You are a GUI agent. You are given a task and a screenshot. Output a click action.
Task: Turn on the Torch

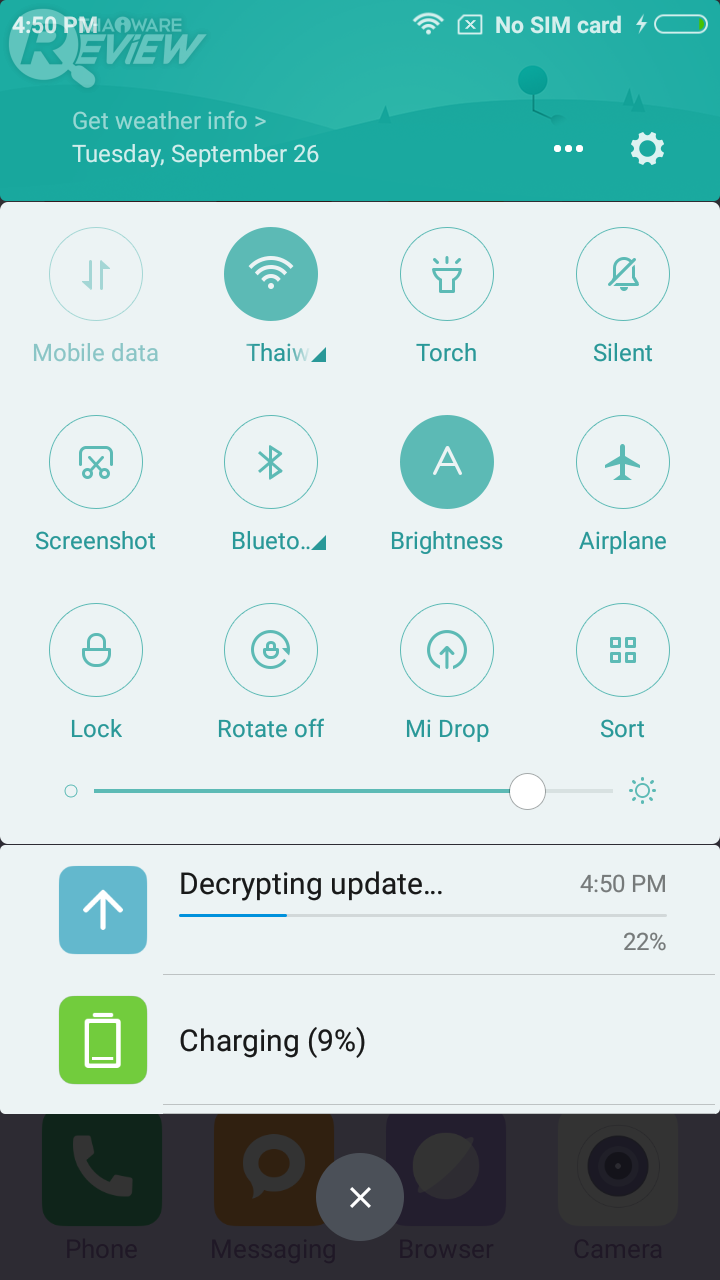tap(447, 274)
